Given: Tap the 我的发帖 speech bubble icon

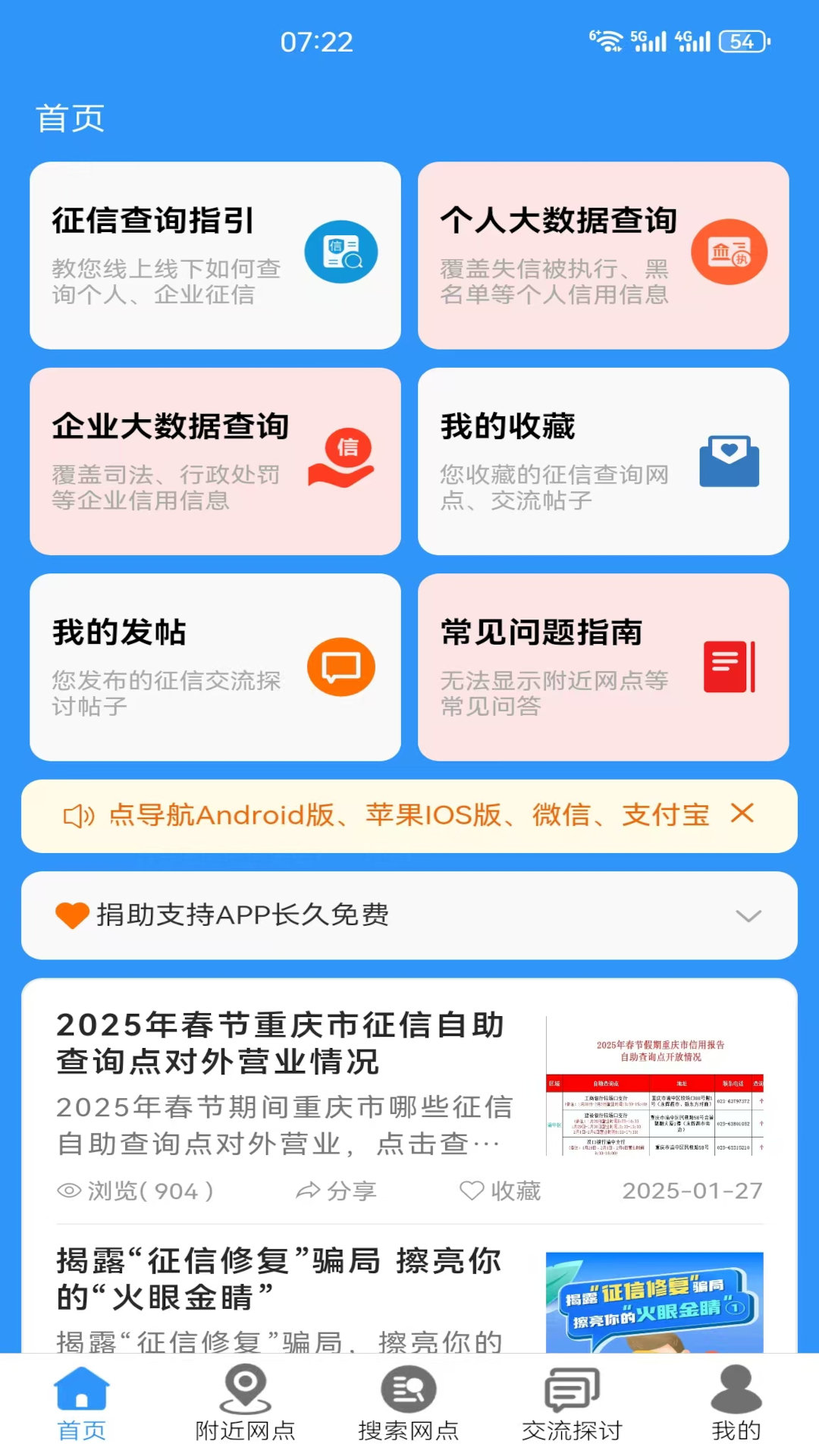Looking at the screenshot, I should 340,666.
